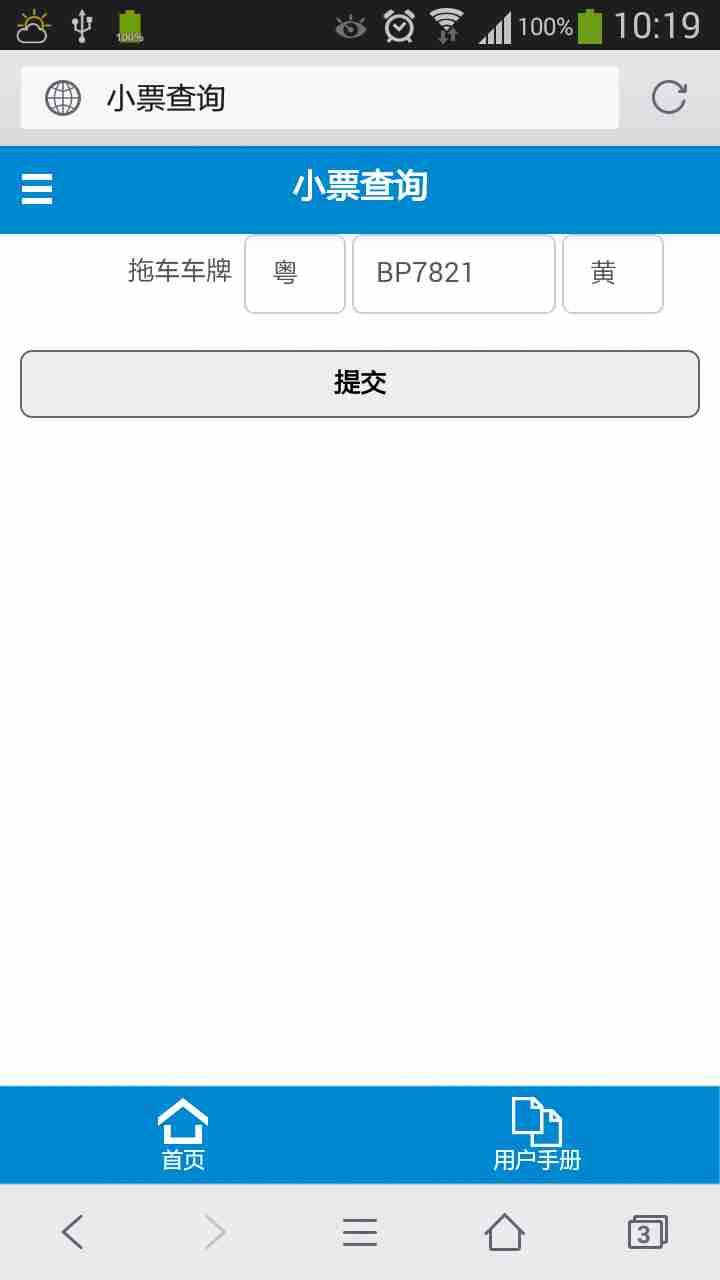This screenshot has width=720, height=1280.
Task: Open the hamburger drawer menu
Action: [37, 188]
